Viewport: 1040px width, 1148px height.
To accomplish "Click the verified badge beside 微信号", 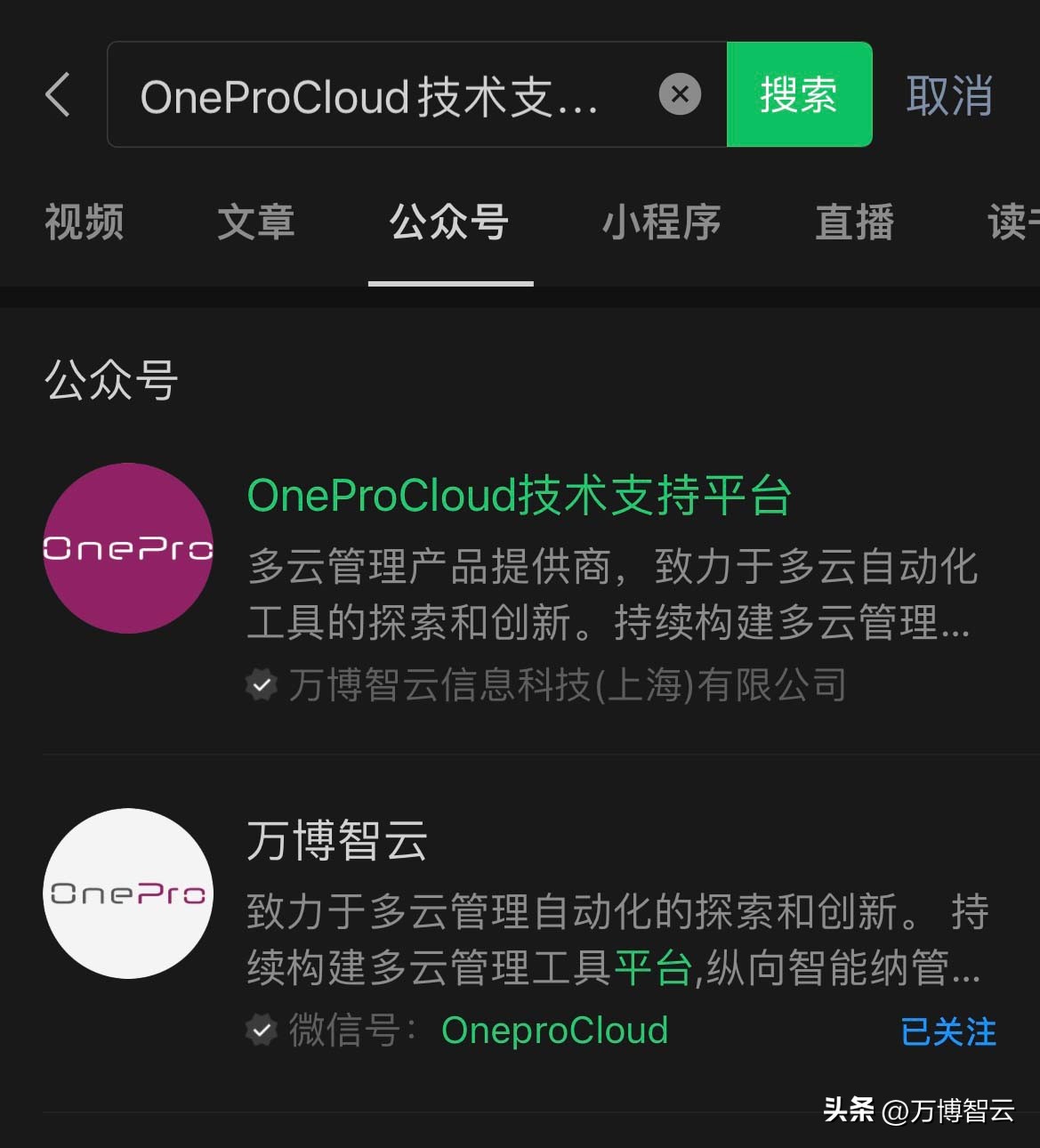I will pyautogui.click(x=261, y=1030).
